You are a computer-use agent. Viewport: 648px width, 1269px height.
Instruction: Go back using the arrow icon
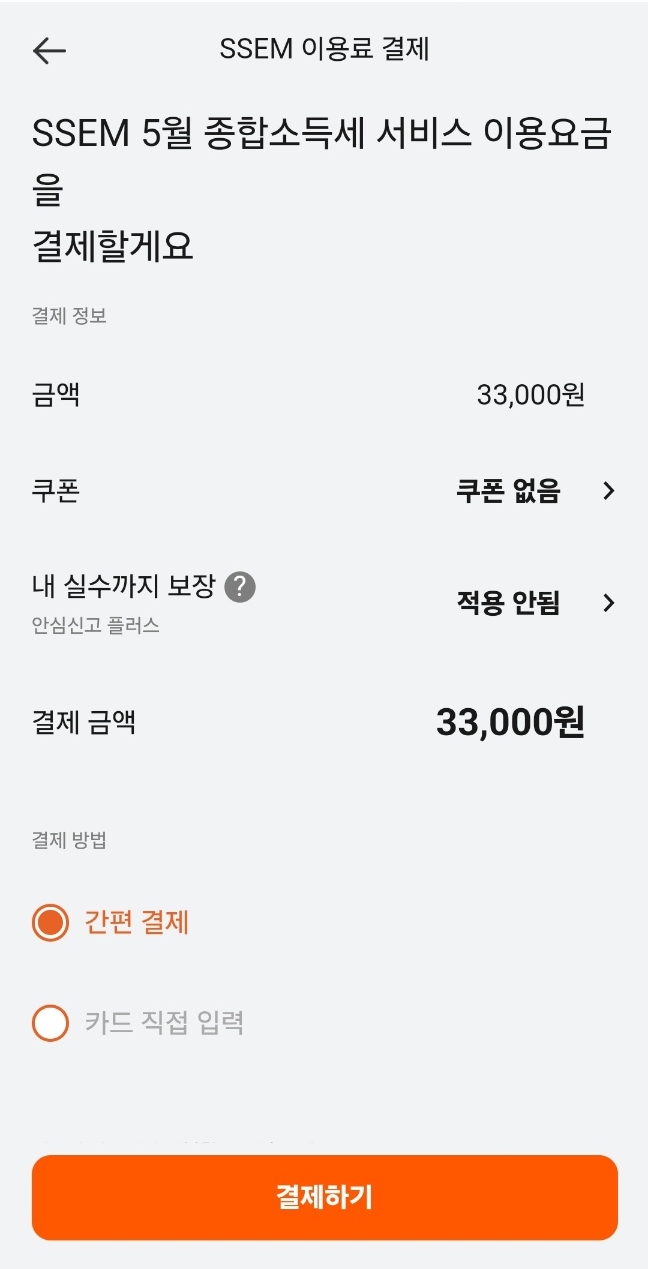click(49, 51)
